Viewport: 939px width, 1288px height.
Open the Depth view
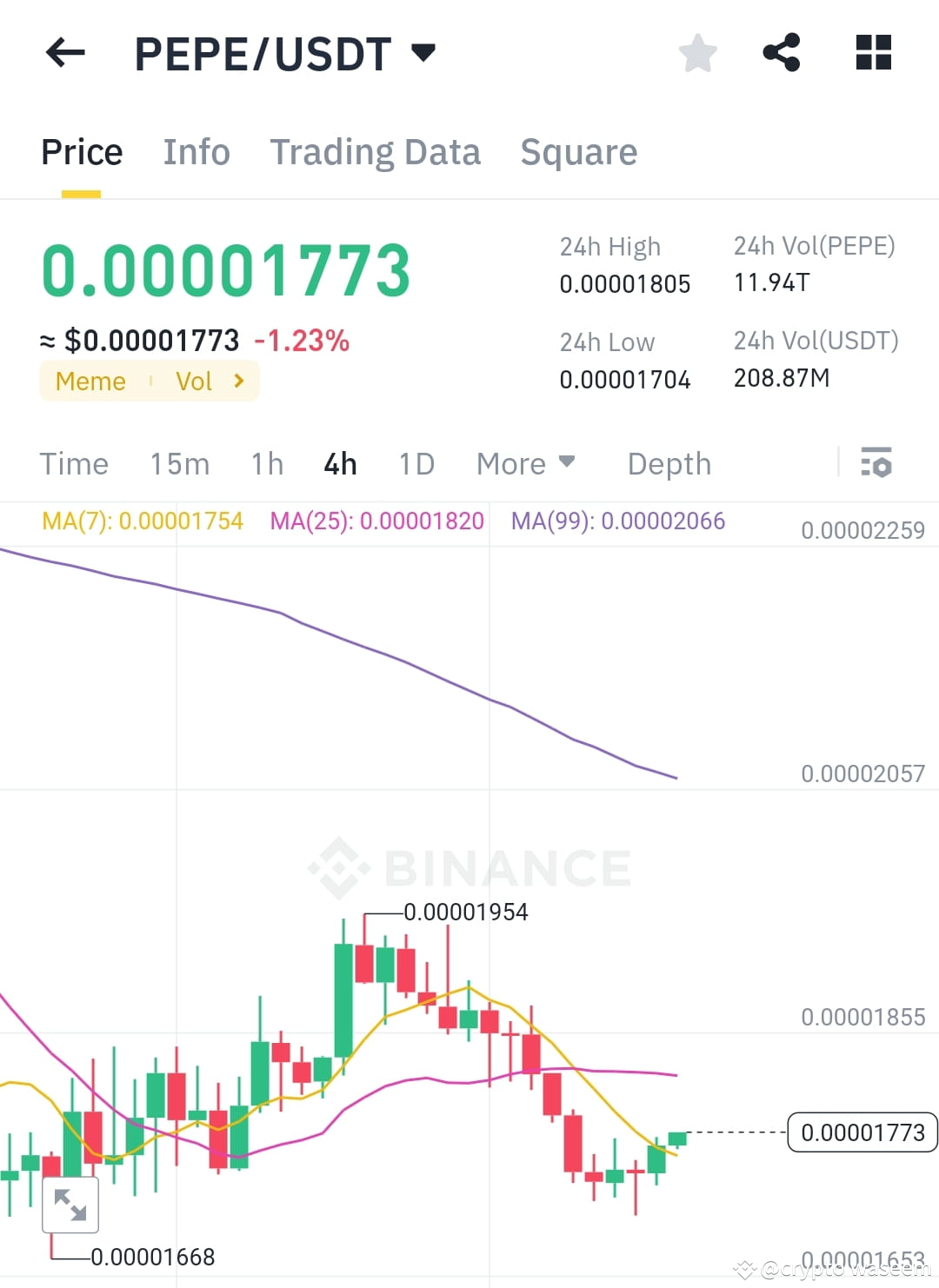point(668,463)
